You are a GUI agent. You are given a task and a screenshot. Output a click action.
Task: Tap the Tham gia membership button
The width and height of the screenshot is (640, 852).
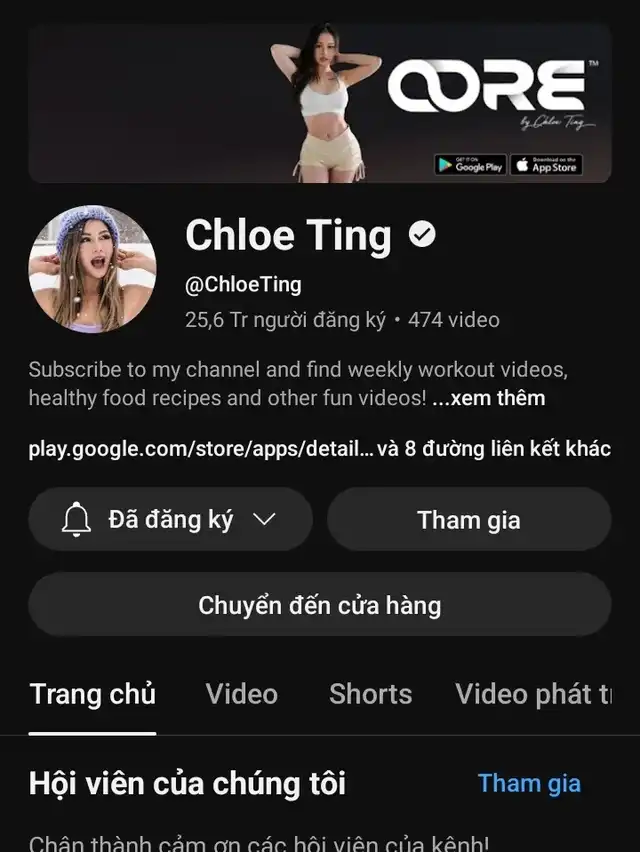click(x=468, y=520)
